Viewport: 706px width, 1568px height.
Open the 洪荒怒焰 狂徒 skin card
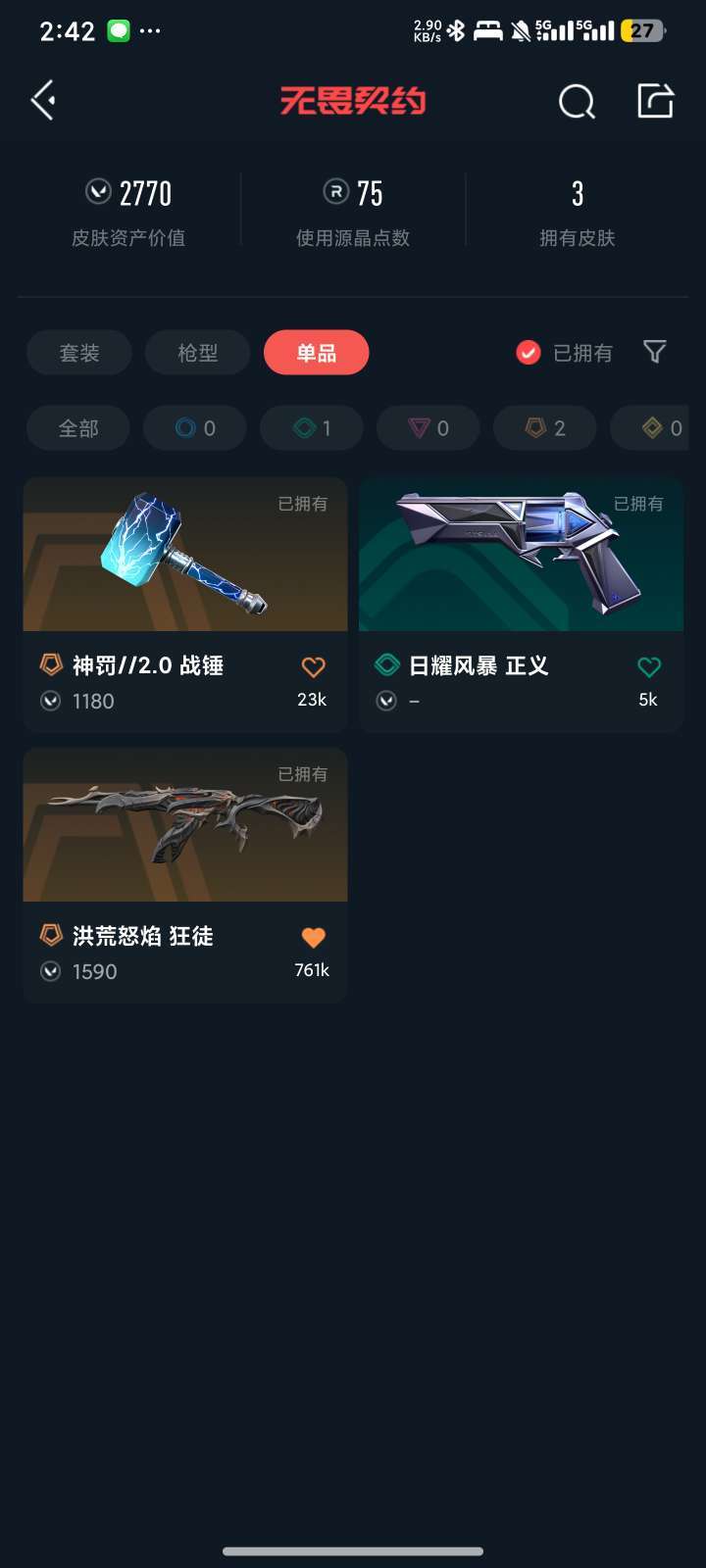click(185, 875)
